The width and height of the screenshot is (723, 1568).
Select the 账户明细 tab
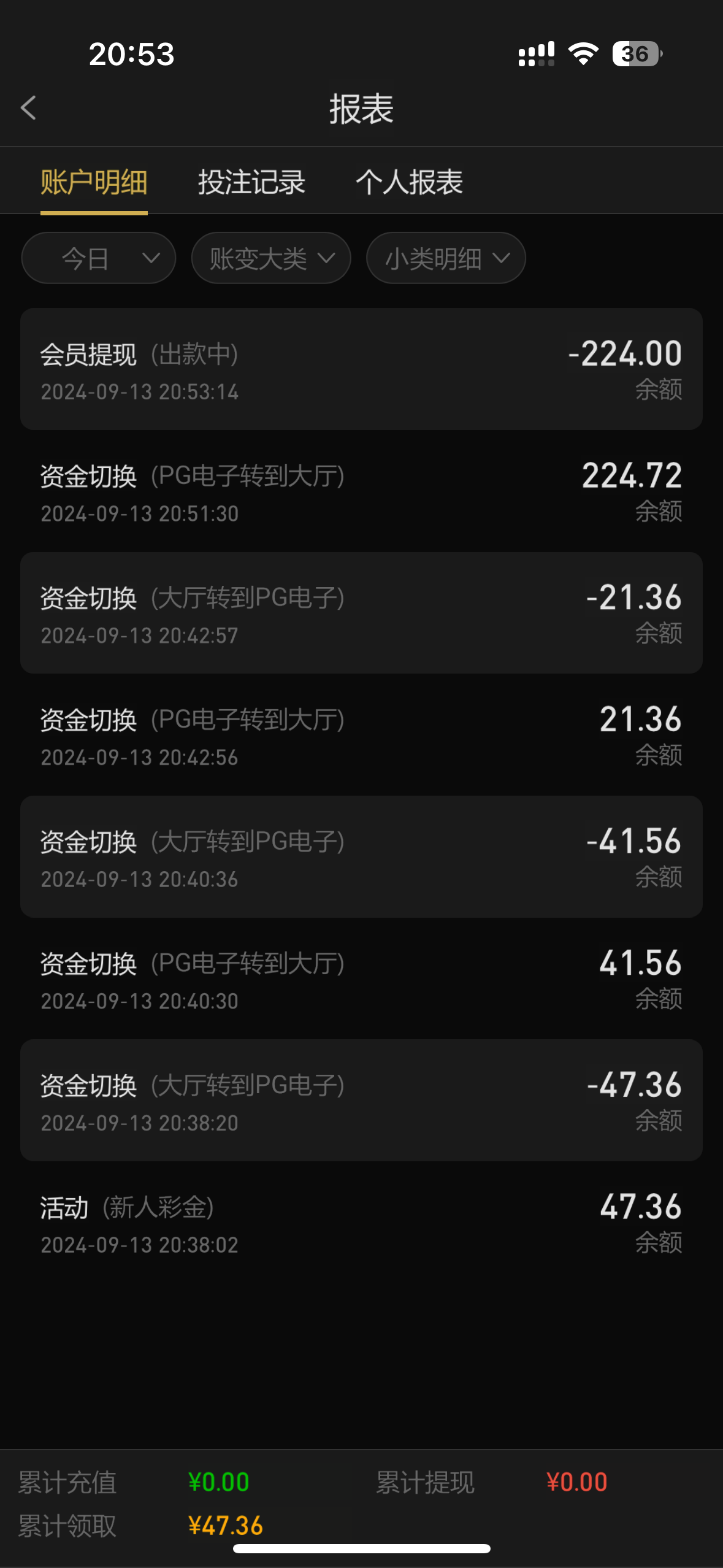tap(94, 183)
